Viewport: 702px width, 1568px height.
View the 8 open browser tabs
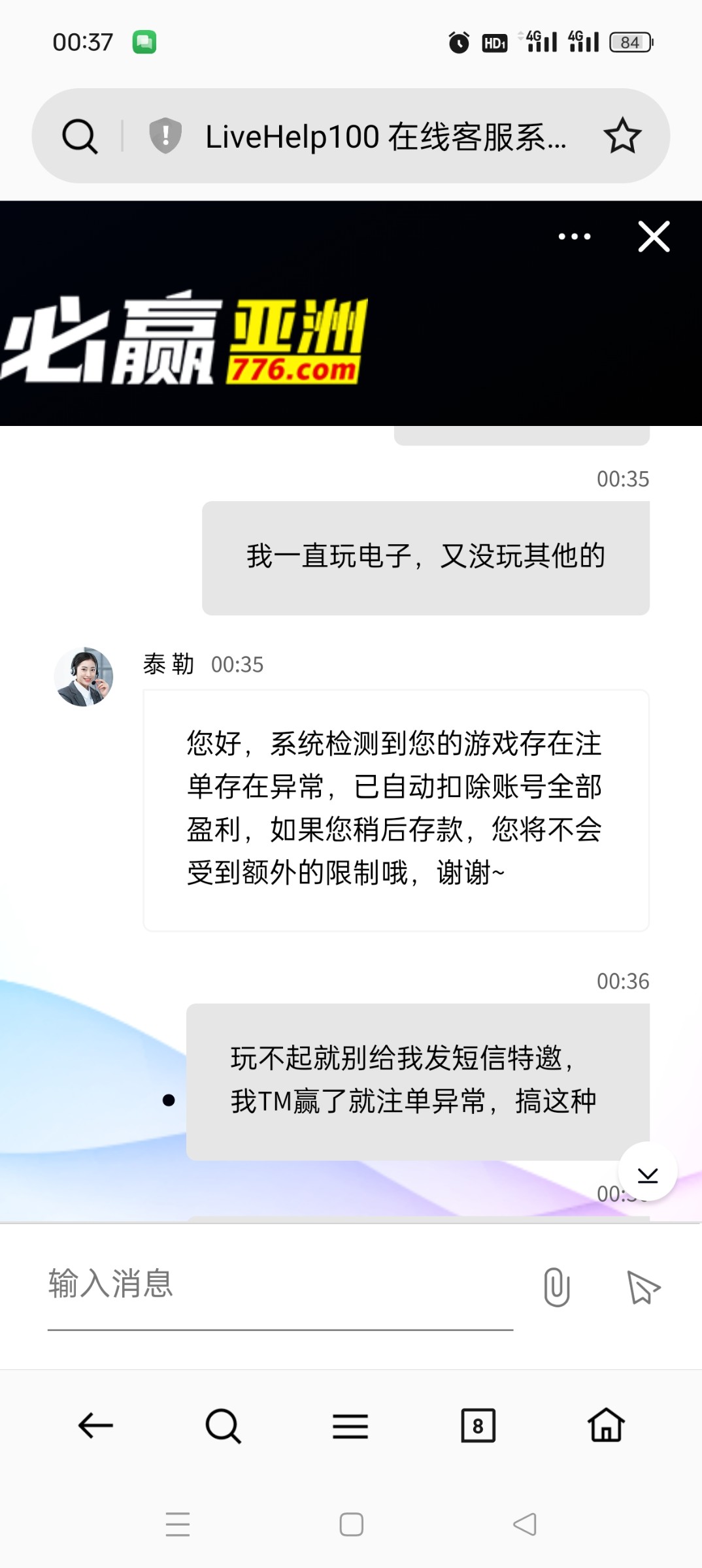pos(478,1426)
